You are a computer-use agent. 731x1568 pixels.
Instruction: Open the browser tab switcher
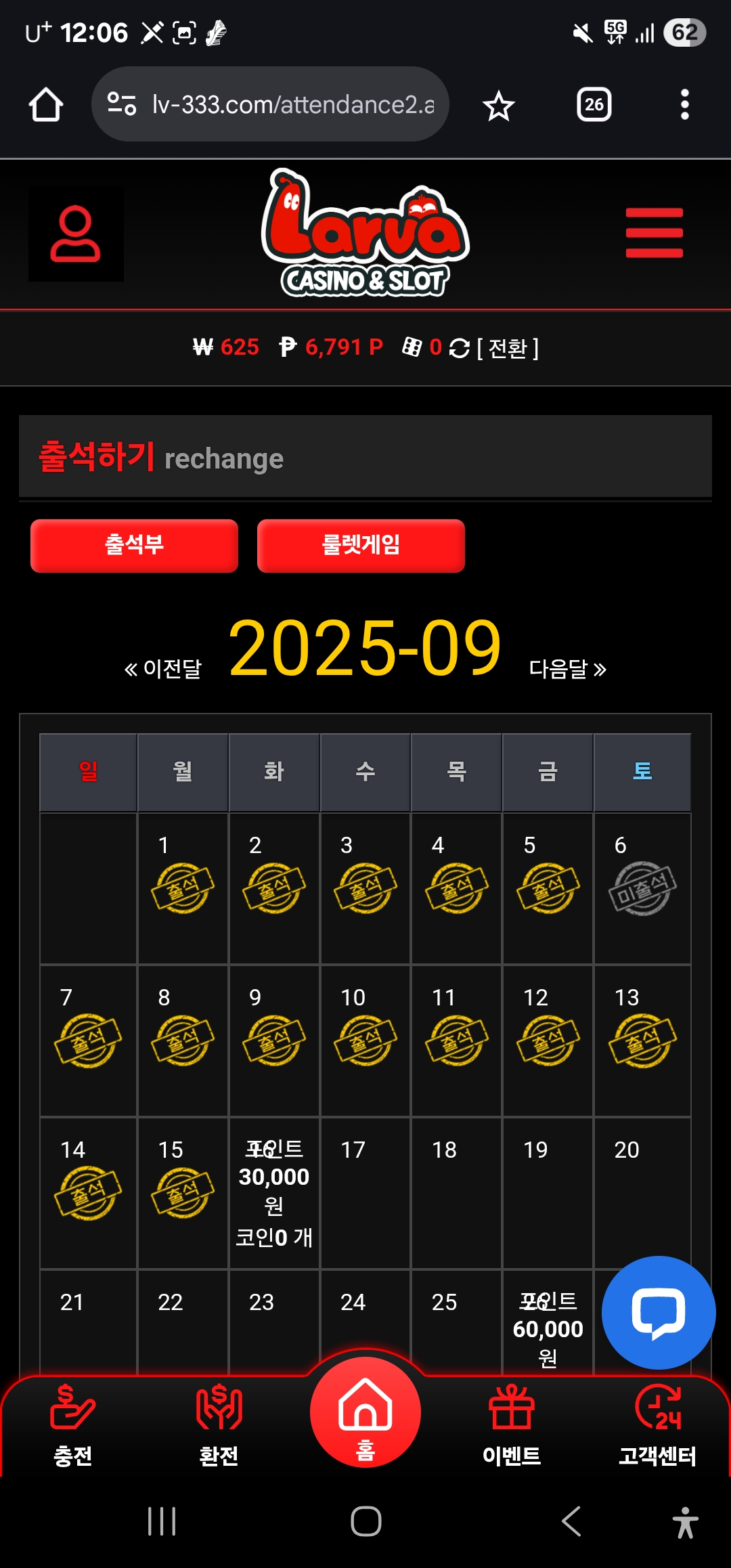(594, 105)
